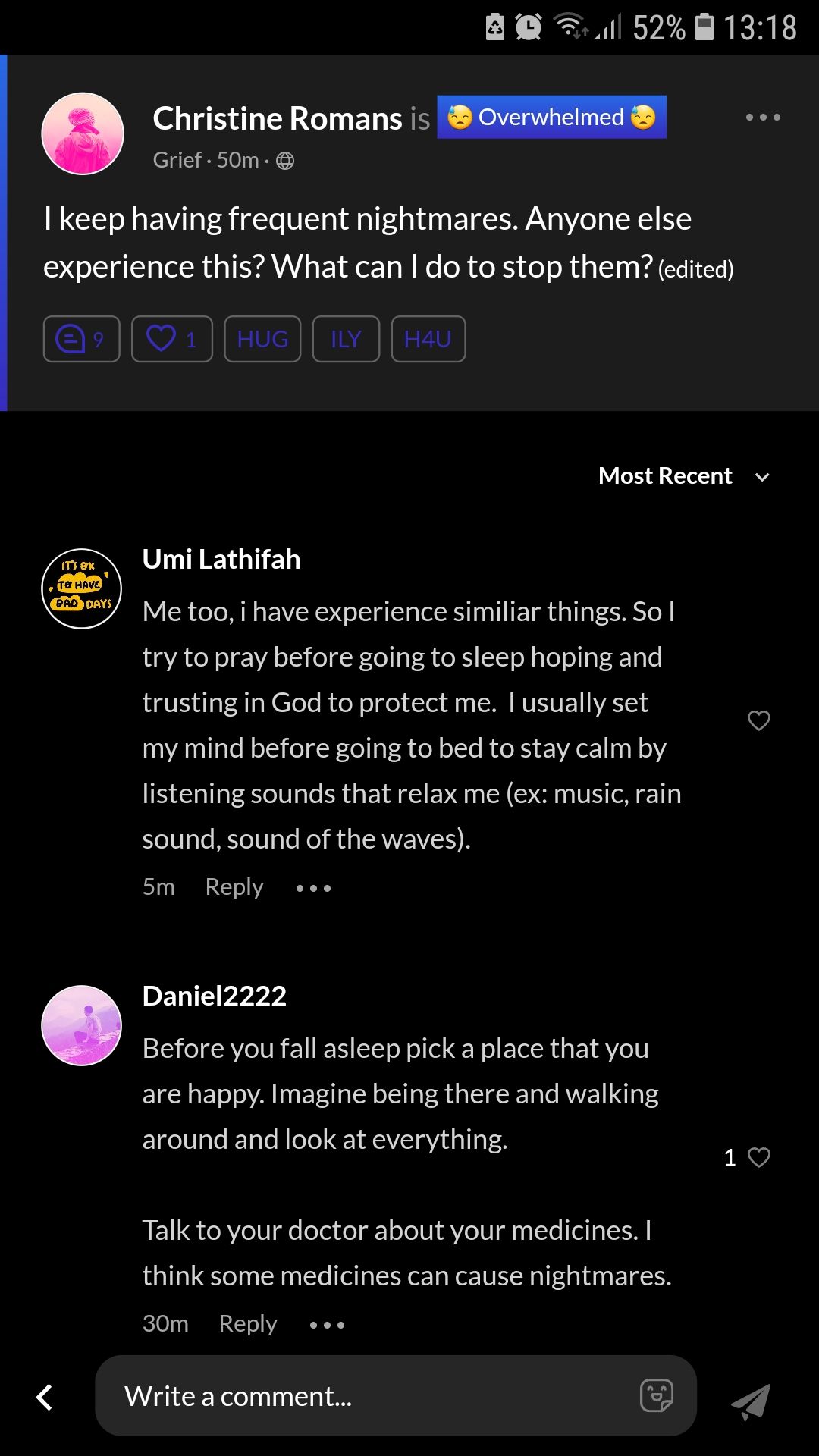Tap the Wi-Fi icon in the status bar

570,27
